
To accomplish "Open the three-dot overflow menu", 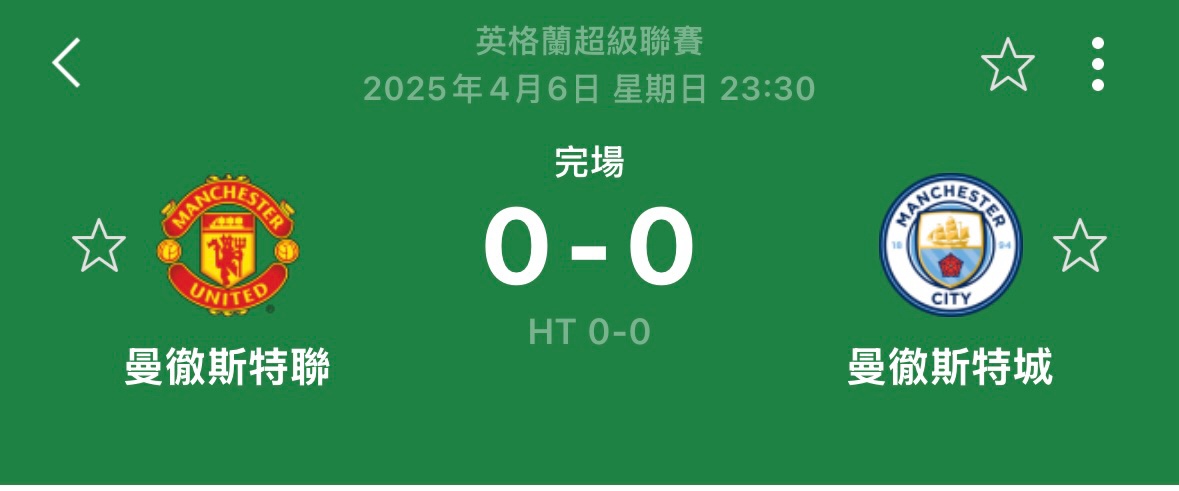I will click(x=1098, y=64).
